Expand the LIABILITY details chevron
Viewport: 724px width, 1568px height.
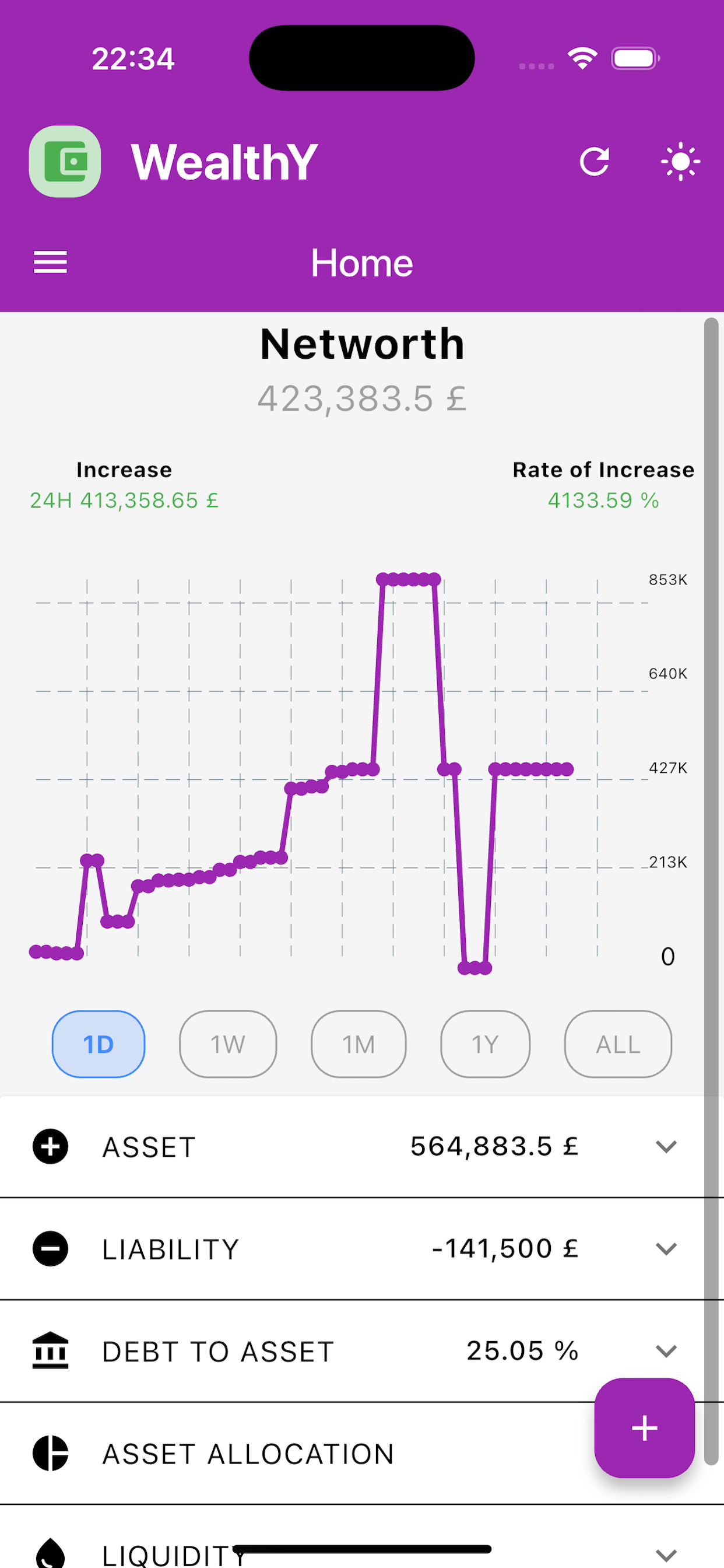[666, 1249]
